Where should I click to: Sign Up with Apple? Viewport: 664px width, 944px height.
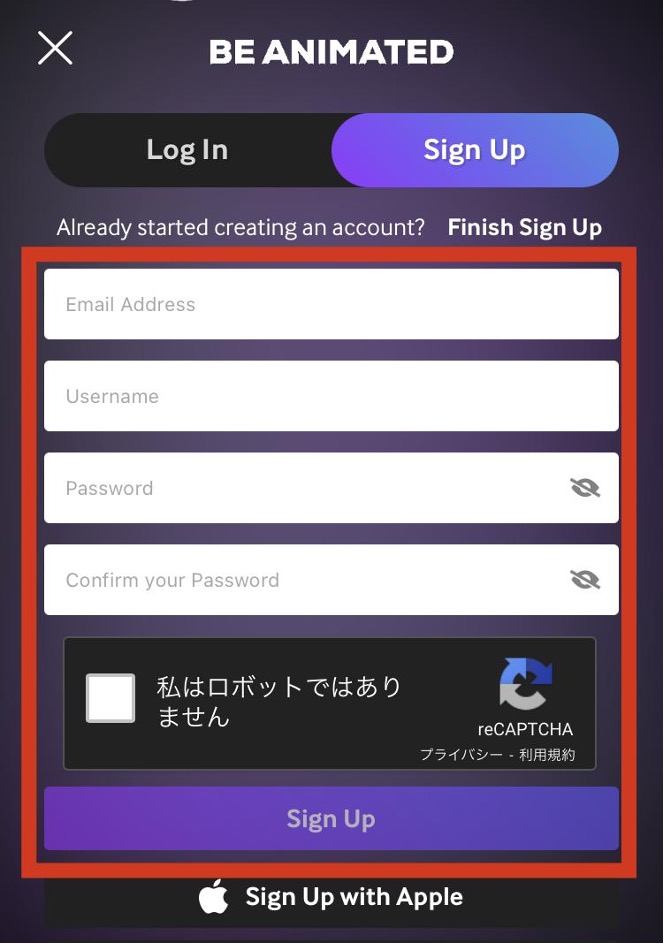330,897
